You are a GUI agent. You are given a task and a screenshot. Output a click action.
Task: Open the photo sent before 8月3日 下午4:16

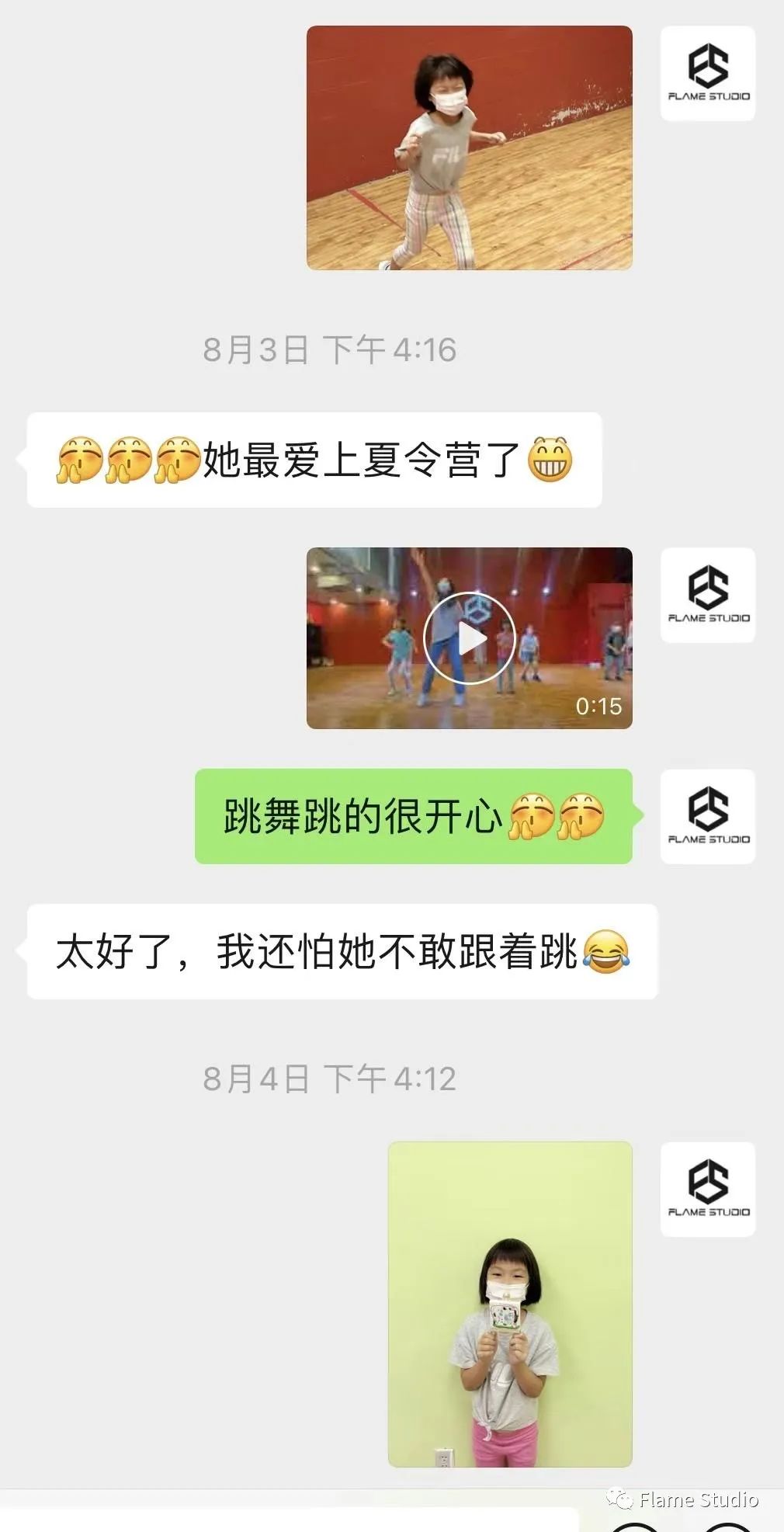(x=469, y=148)
